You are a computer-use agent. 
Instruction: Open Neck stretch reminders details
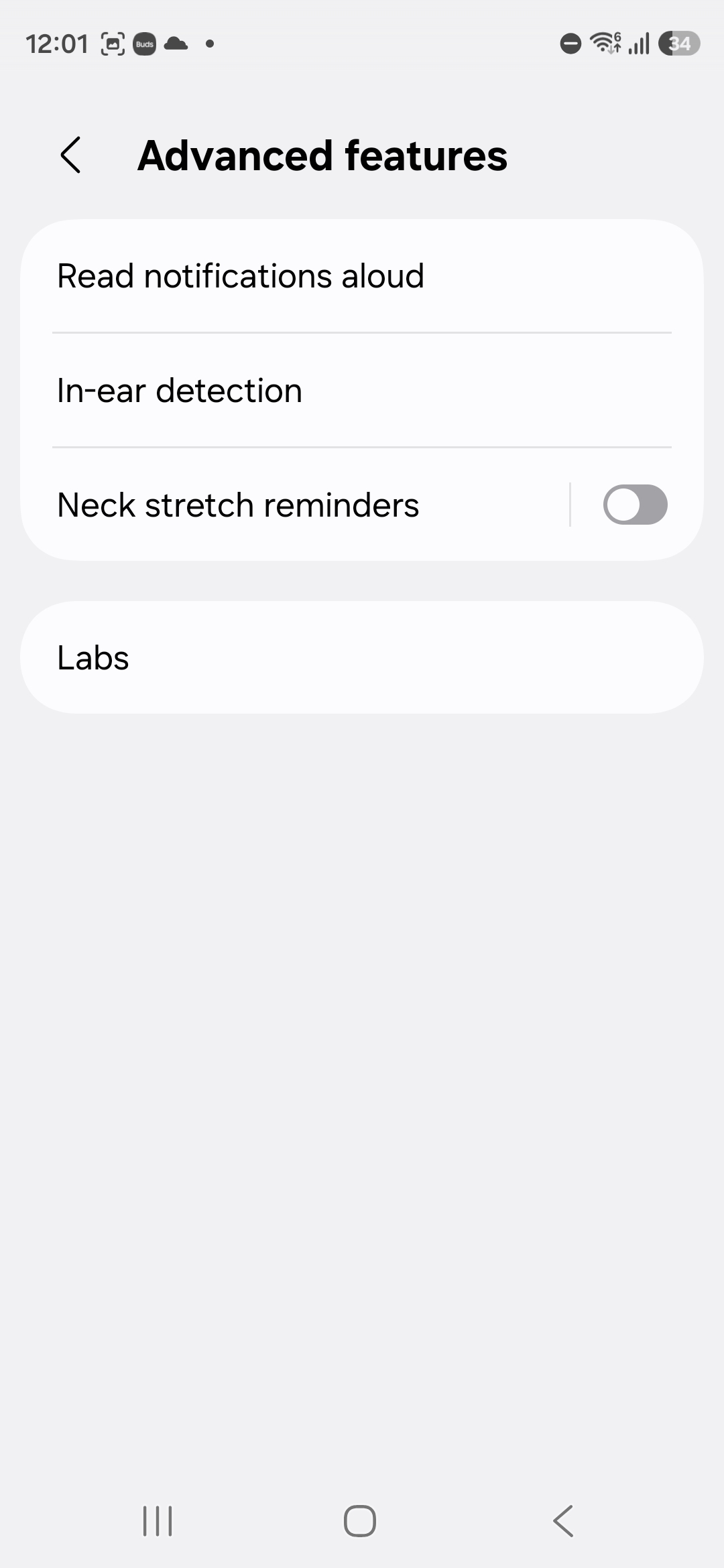(295, 505)
